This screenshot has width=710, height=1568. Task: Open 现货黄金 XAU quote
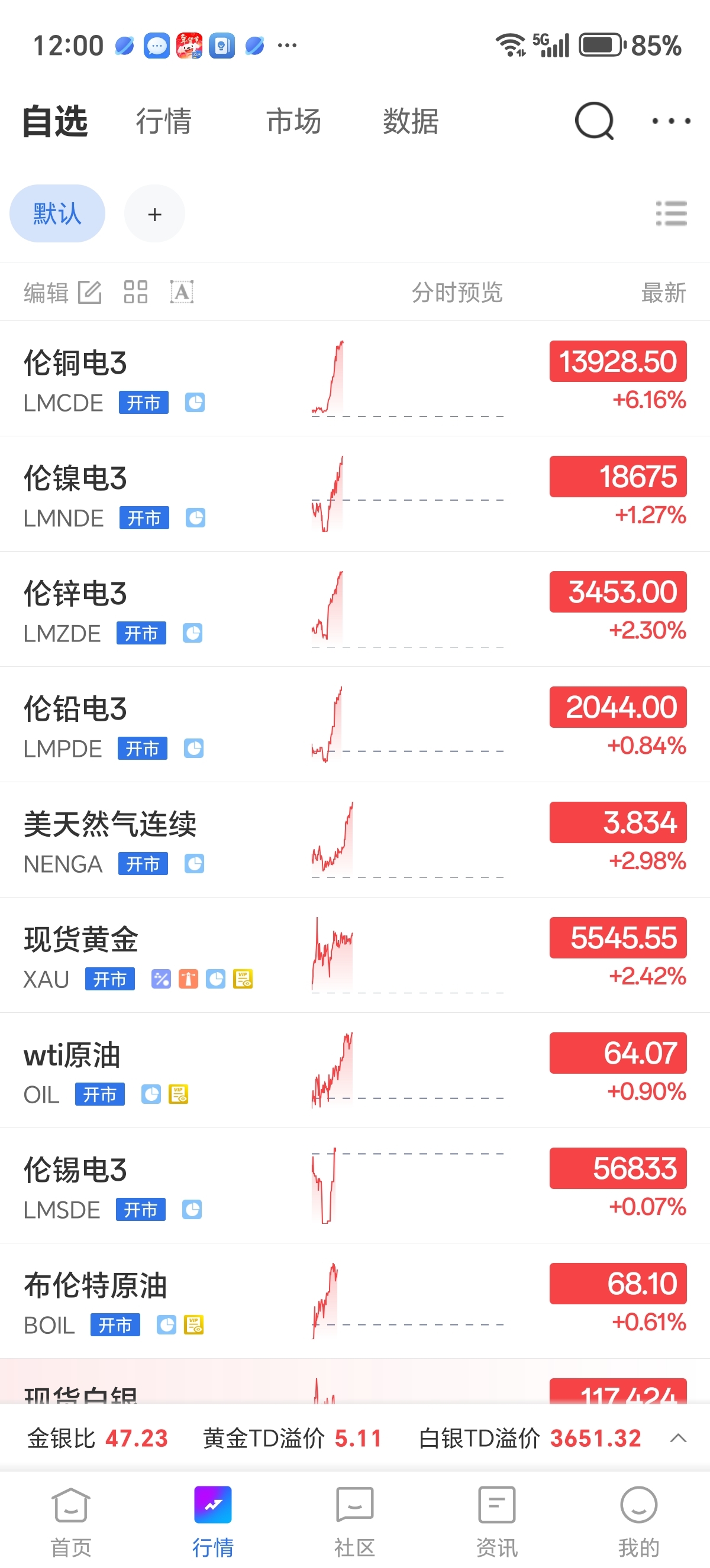[355, 955]
